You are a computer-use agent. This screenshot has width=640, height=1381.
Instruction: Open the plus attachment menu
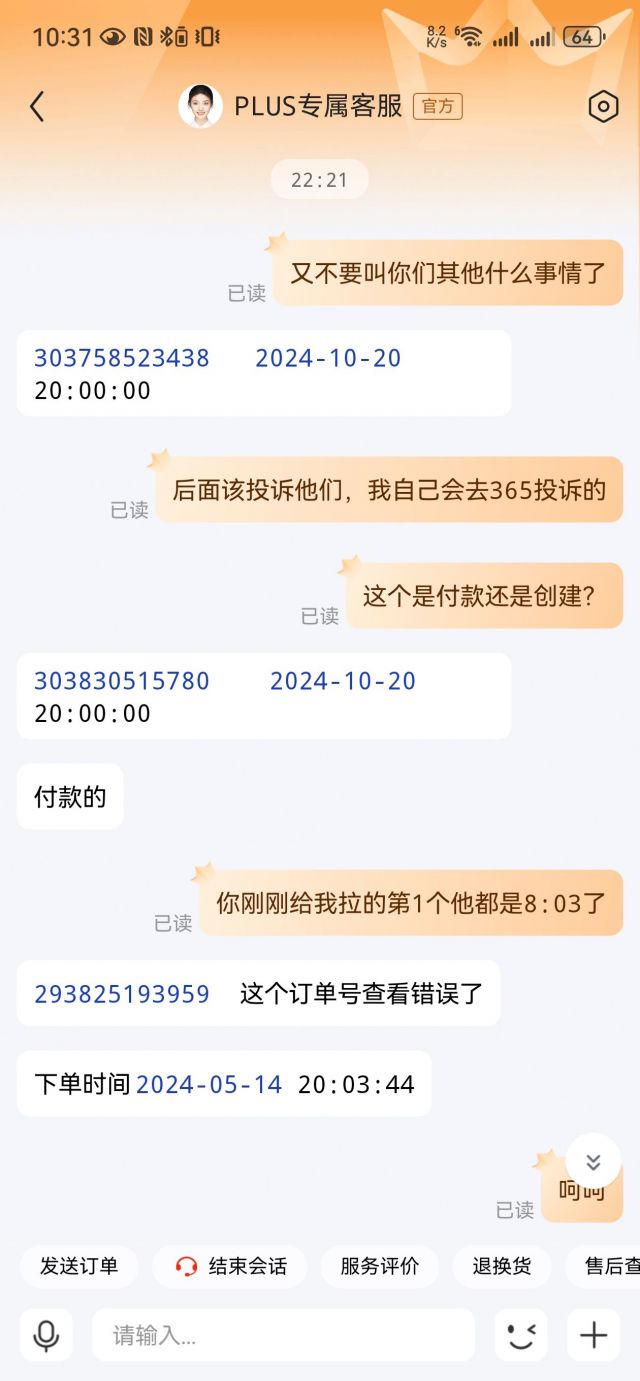pos(594,1335)
